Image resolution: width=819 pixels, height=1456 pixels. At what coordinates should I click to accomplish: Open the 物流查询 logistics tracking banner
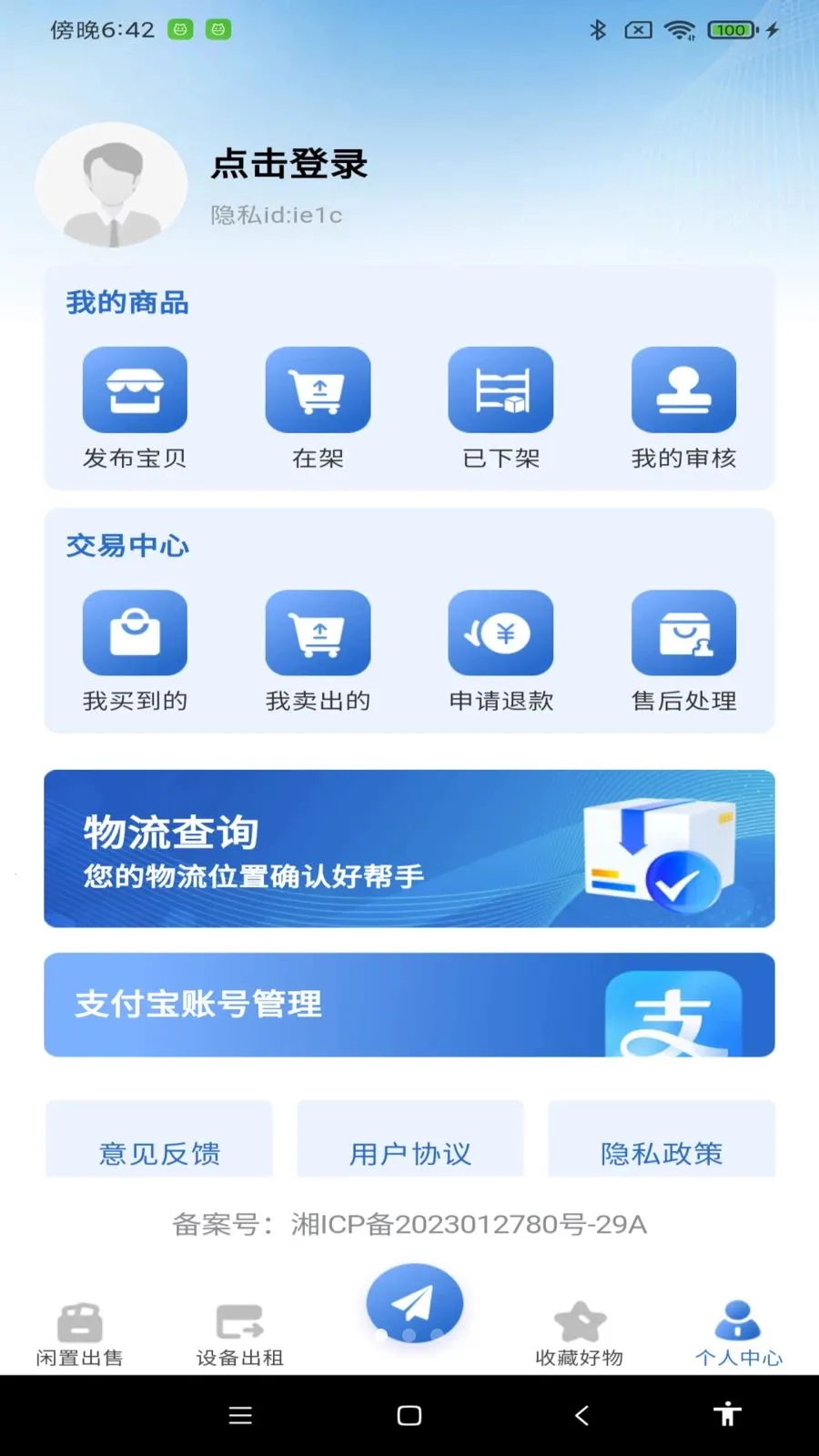408,848
